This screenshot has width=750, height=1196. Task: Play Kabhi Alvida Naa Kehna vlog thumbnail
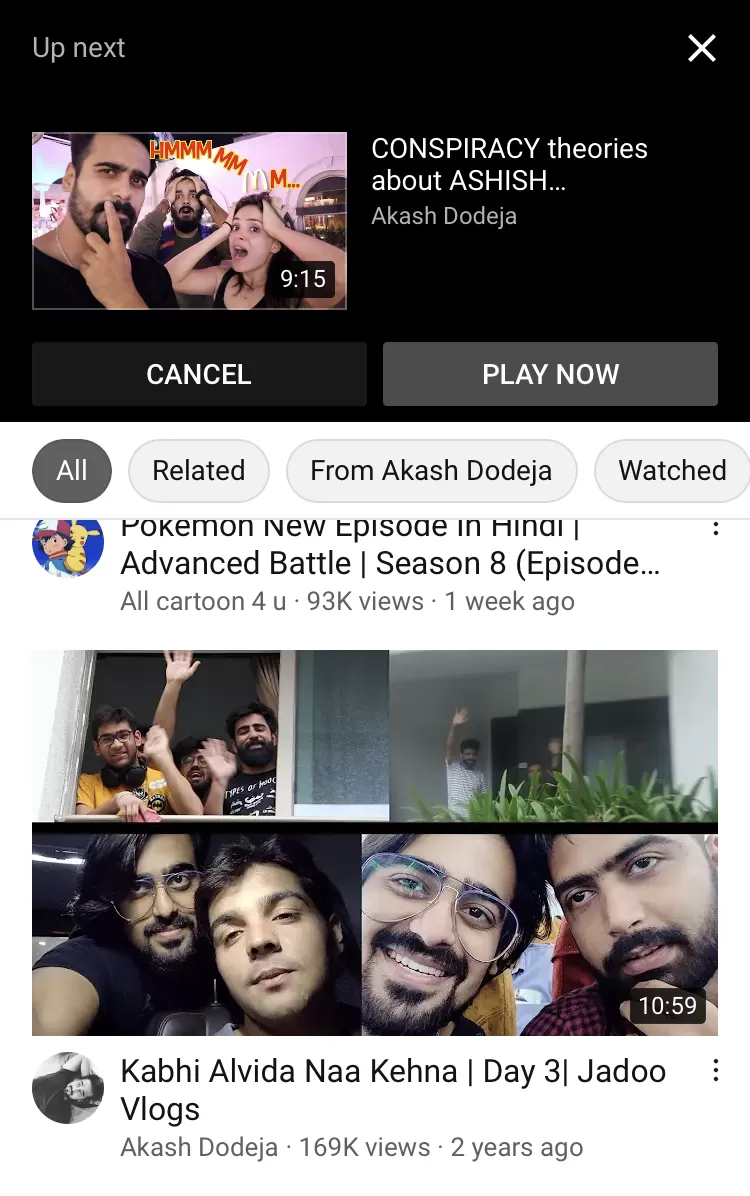(375, 842)
